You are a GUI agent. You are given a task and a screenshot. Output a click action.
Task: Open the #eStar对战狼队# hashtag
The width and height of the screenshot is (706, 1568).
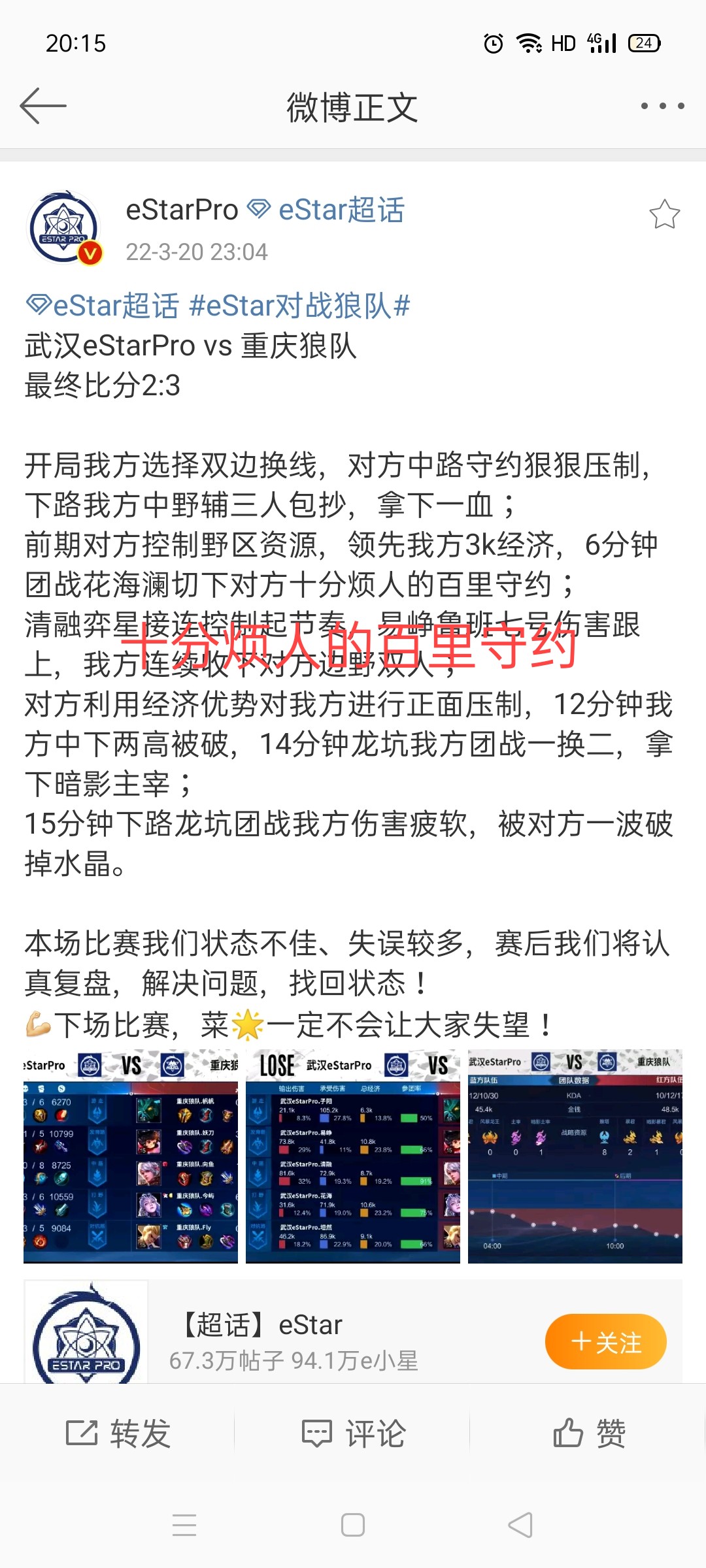pyautogui.click(x=299, y=306)
